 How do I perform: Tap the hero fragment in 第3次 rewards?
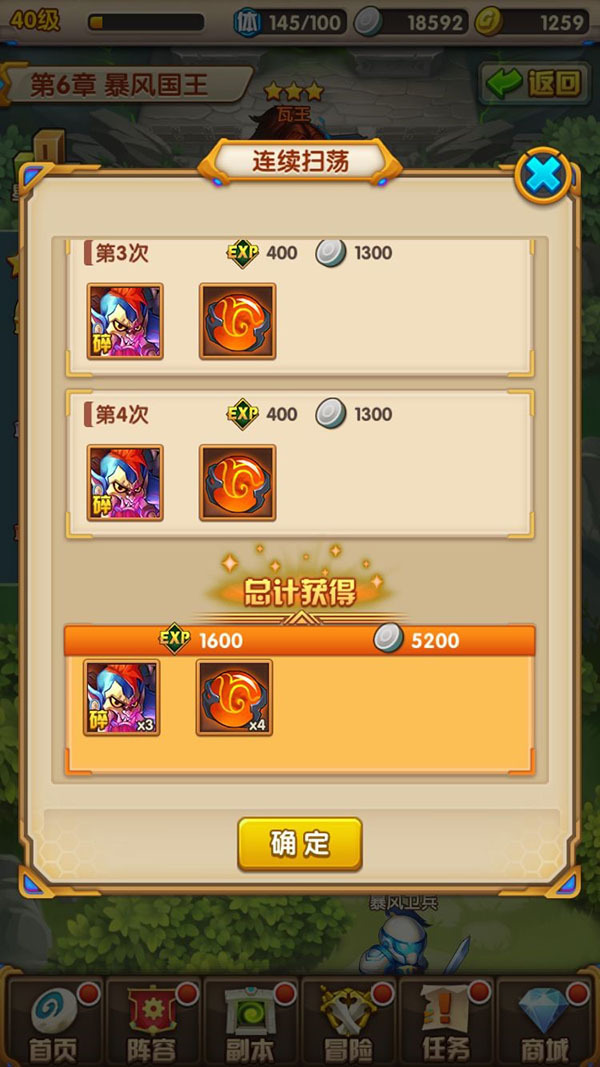click(125, 321)
